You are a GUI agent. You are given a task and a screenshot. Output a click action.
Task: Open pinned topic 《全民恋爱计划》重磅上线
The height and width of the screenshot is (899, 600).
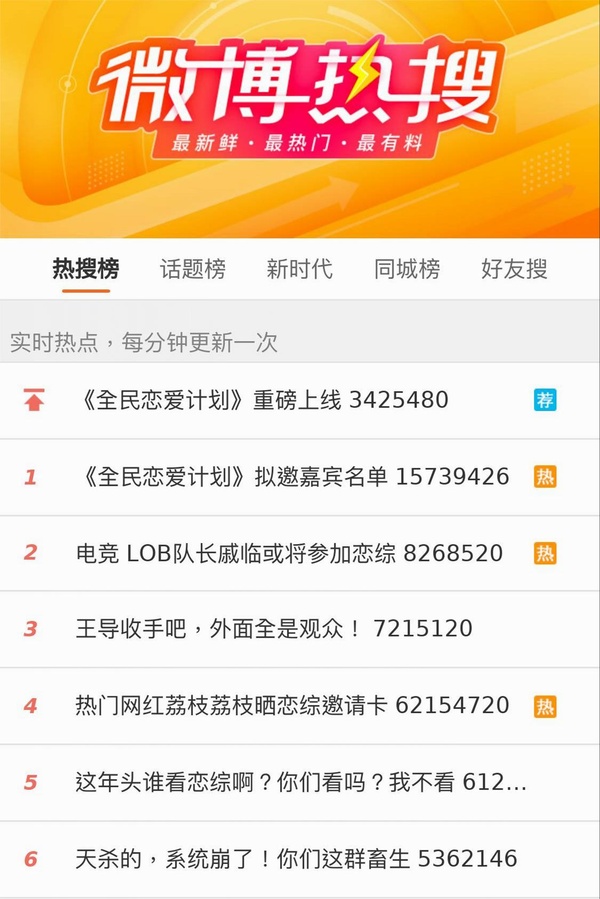coord(262,400)
